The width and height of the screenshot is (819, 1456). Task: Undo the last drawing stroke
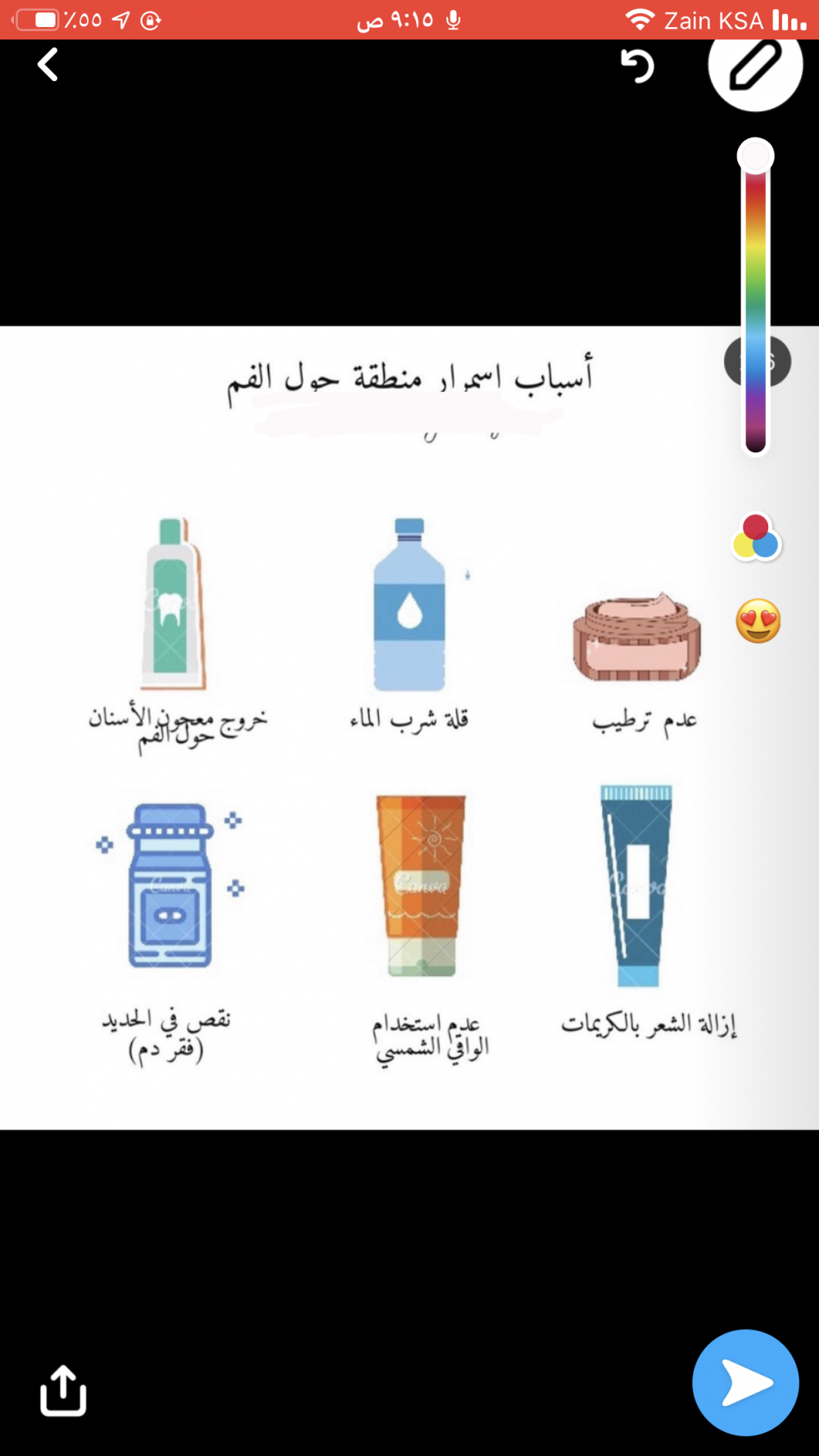(x=637, y=66)
